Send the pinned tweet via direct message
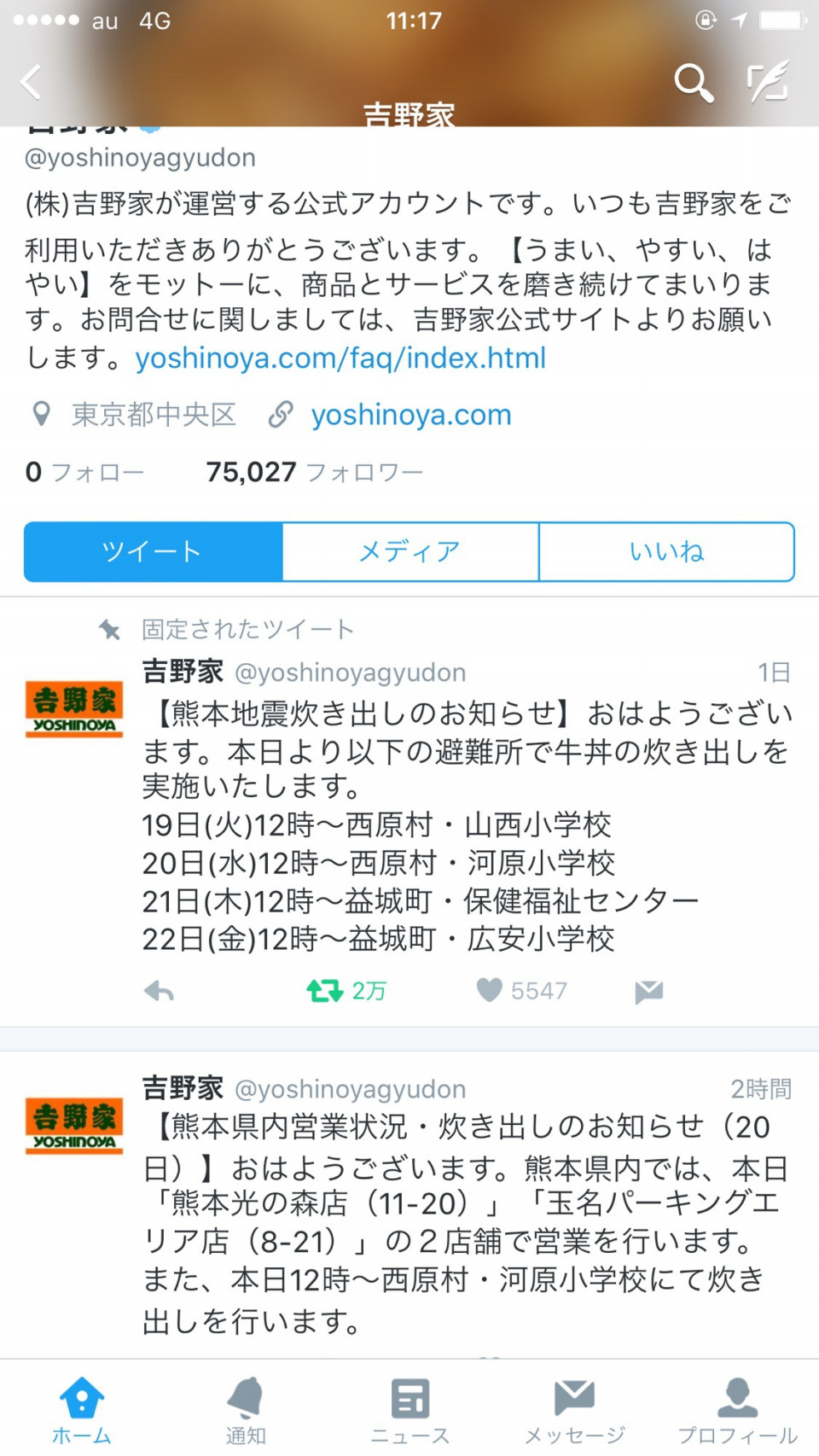Screen dimensions: 819x1456 [x=648, y=991]
